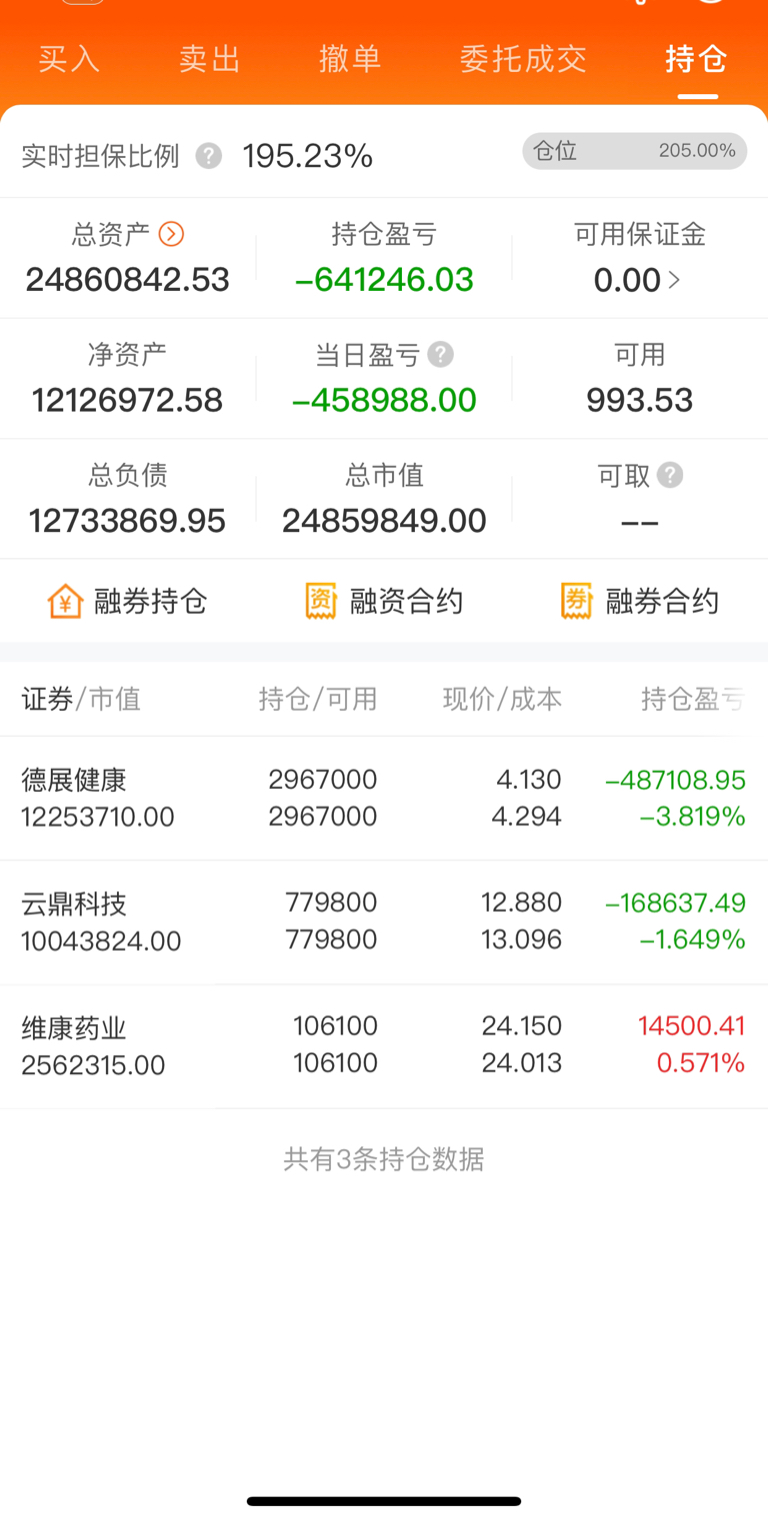Tap the help icon beside 可取
The width and height of the screenshot is (768, 1522).
pyautogui.click(x=670, y=475)
